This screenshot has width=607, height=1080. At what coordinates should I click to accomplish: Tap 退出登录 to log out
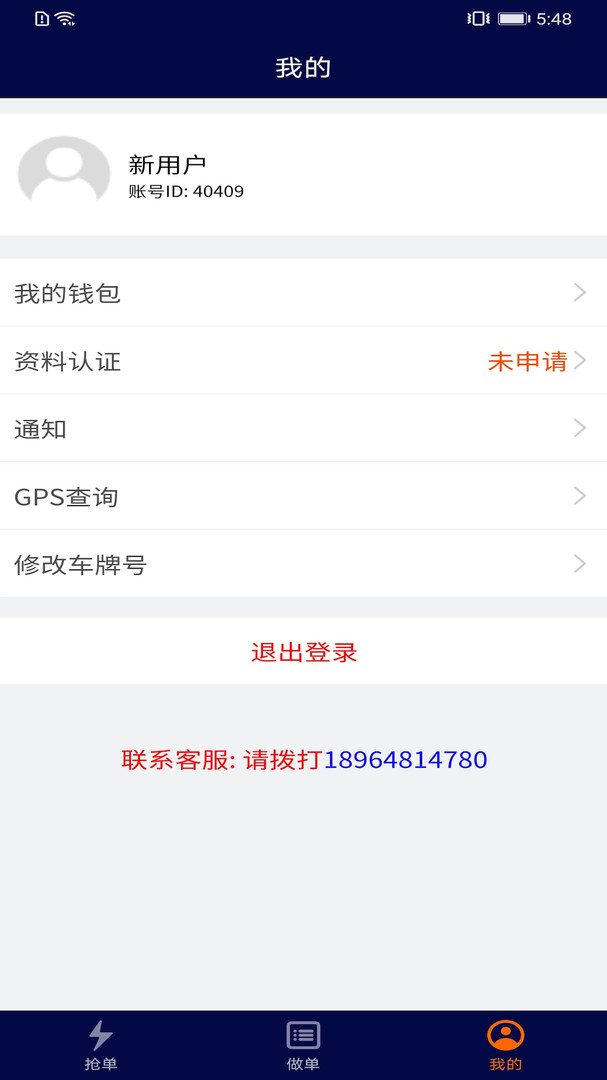click(x=303, y=653)
